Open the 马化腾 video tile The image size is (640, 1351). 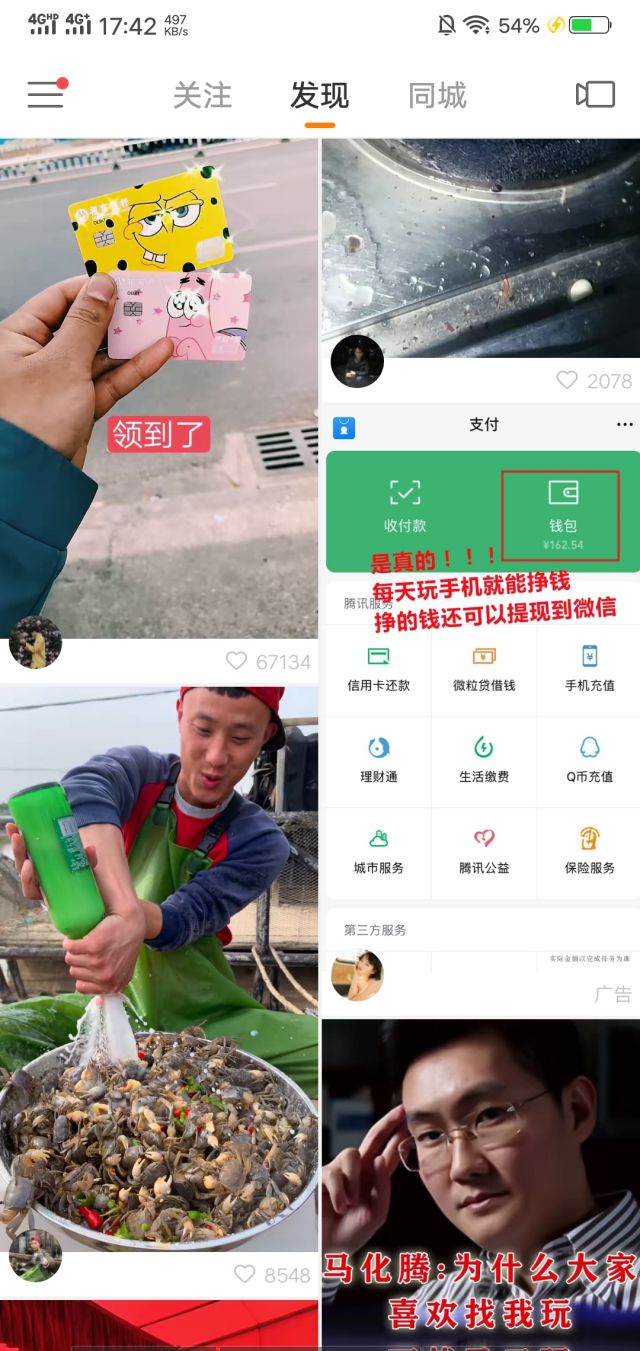point(480,1180)
